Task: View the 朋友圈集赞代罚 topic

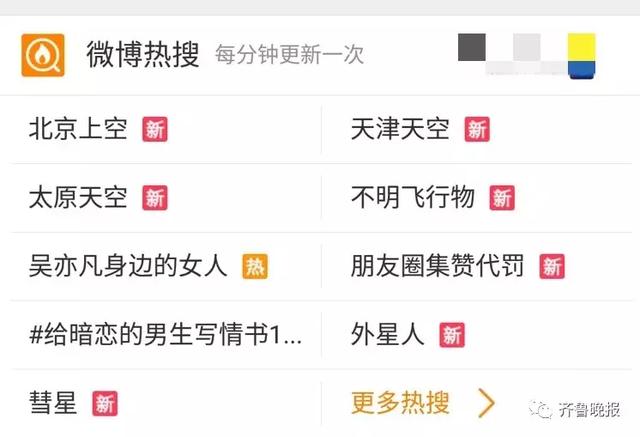Action: click(x=438, y=266)
